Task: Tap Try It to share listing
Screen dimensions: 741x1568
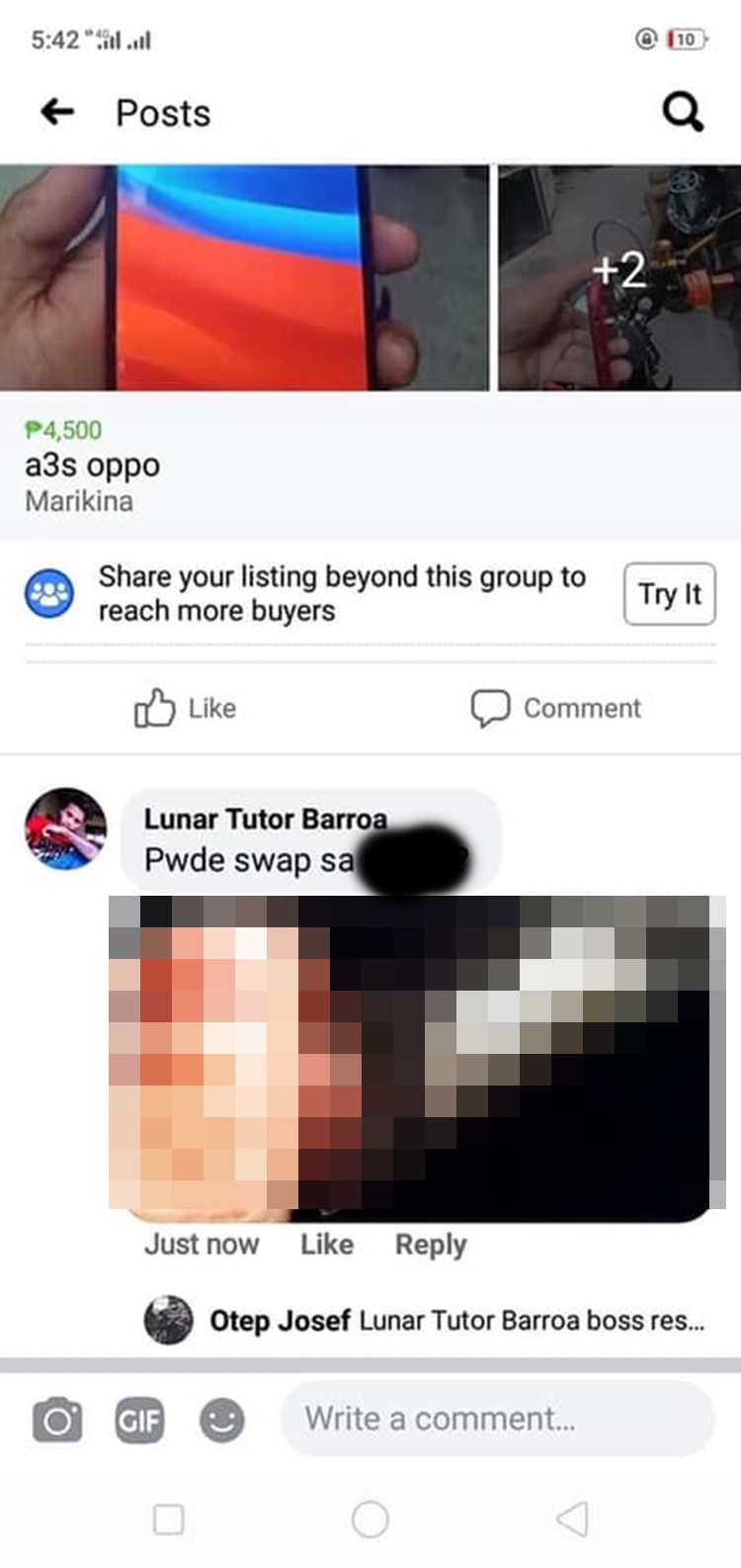Action: click(670, 594)
